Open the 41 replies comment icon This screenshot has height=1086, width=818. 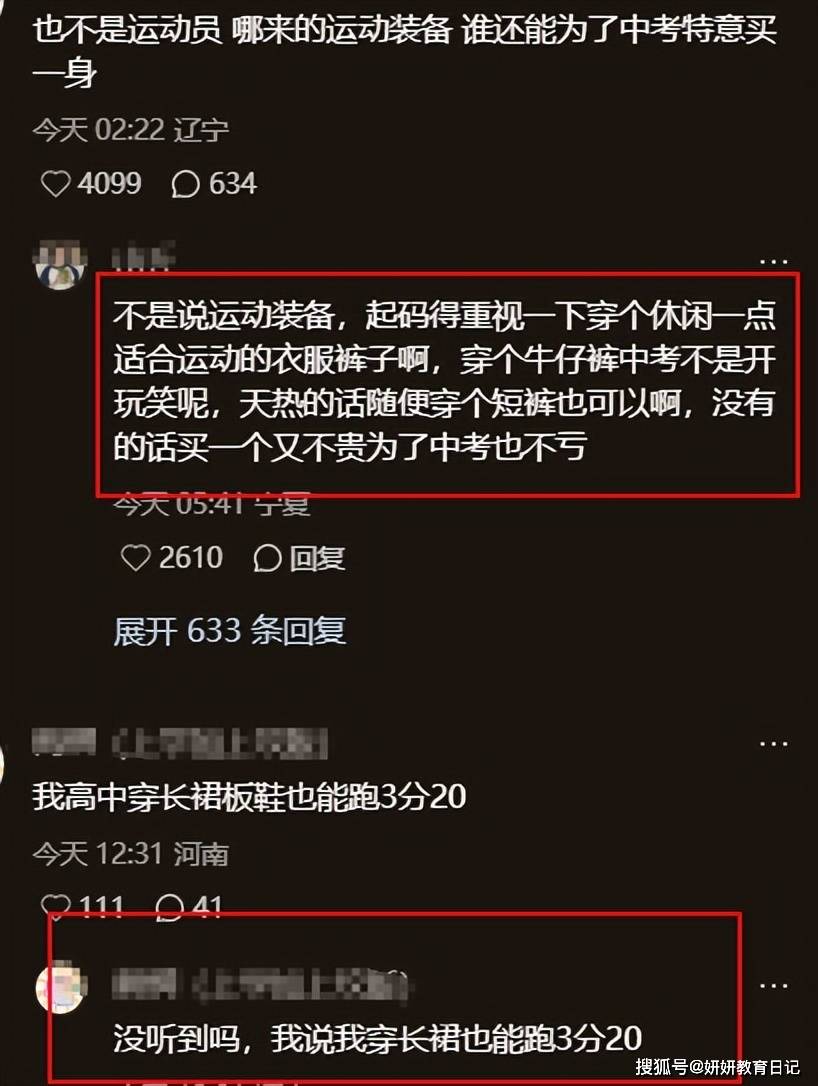(x=171, y=907)
